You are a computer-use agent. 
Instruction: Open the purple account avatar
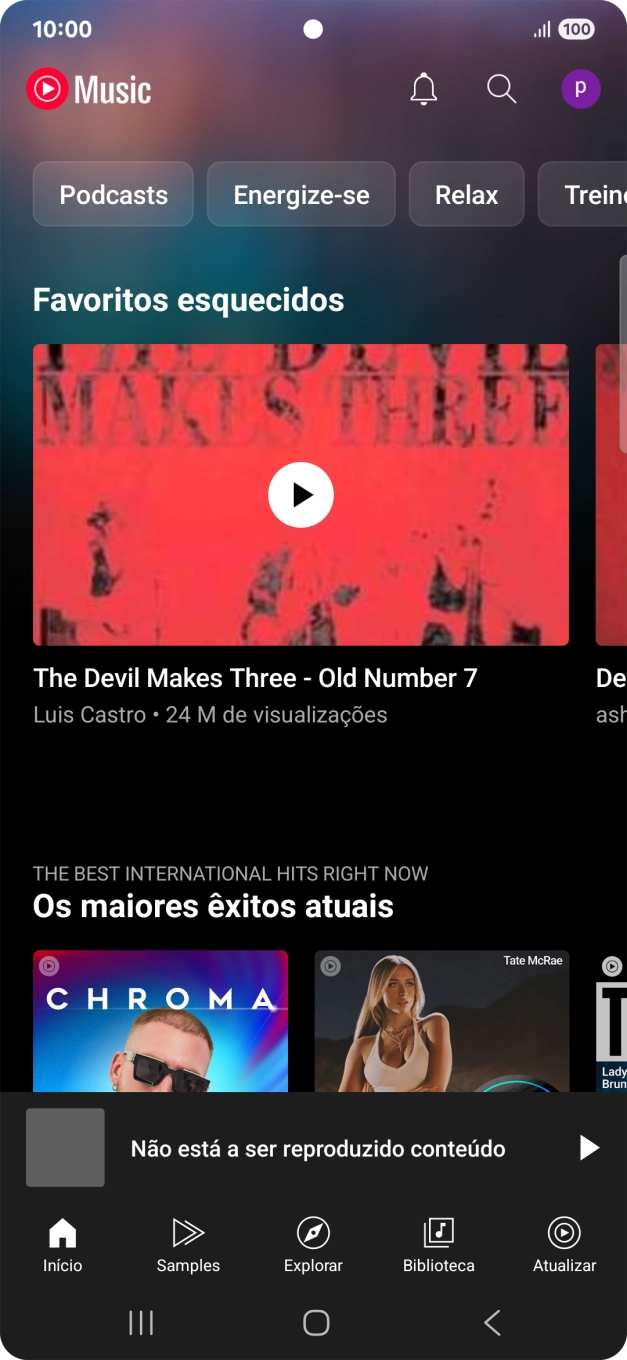(580, 90)
